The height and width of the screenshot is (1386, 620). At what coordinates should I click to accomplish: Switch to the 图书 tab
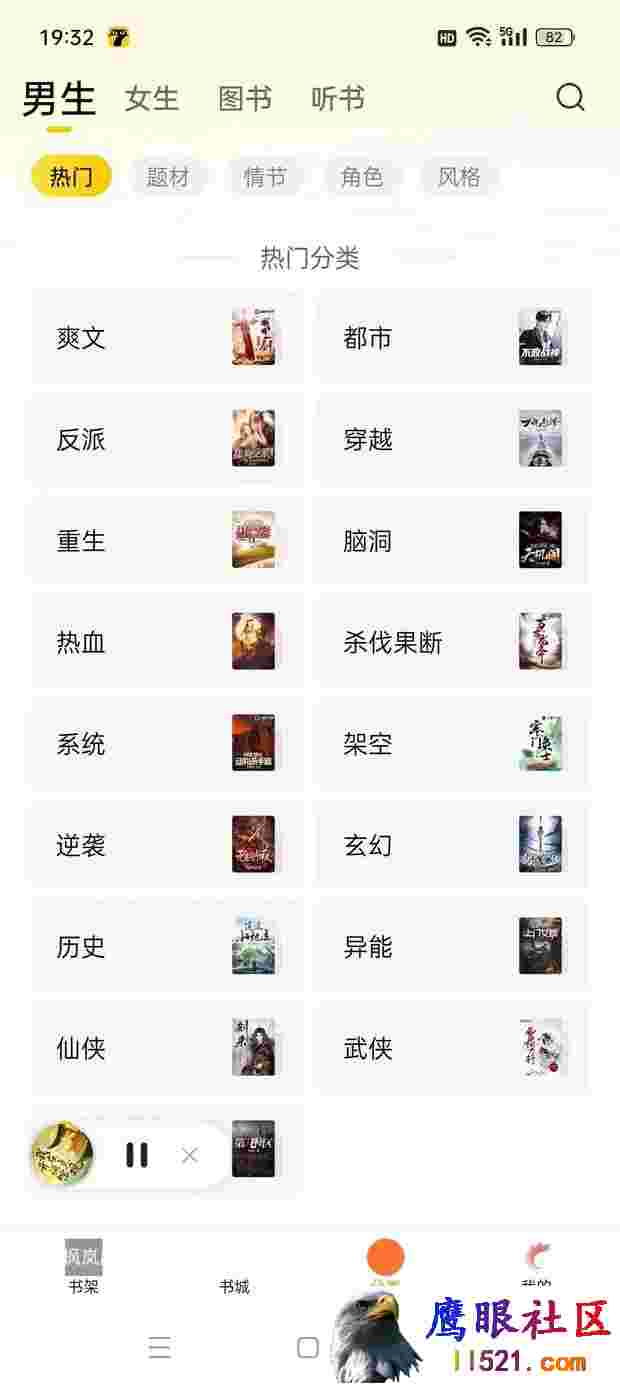pyautogui.click(x=245, y=98)
